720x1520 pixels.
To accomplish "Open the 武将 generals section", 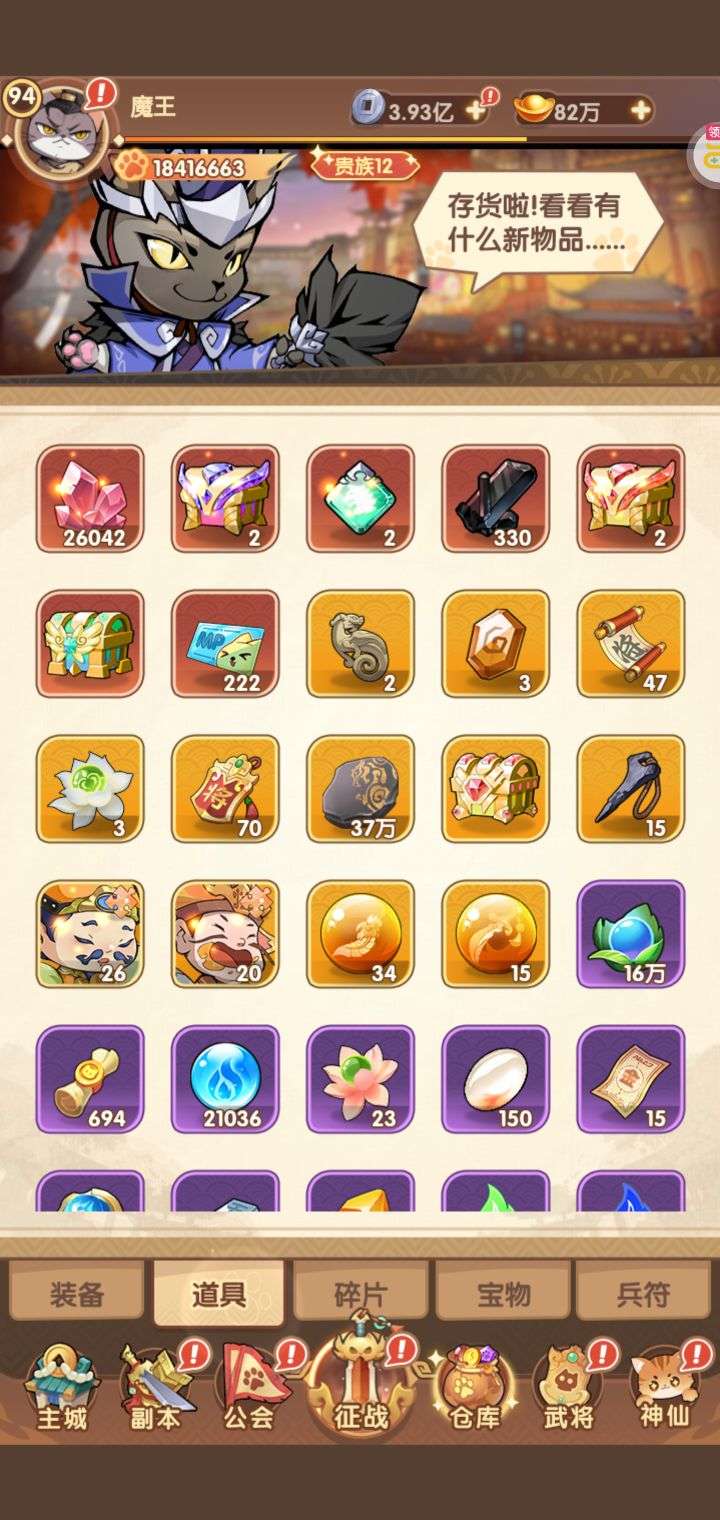I will coord(567,1388).
